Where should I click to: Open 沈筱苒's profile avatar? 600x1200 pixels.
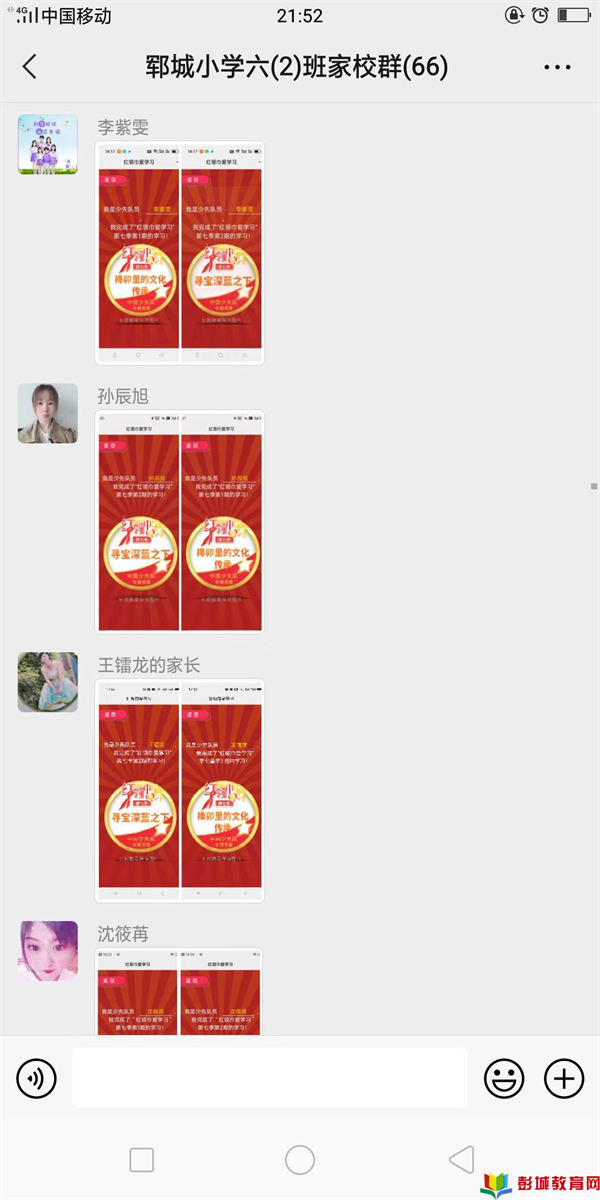pyautogui.click(x=47, y=950)
